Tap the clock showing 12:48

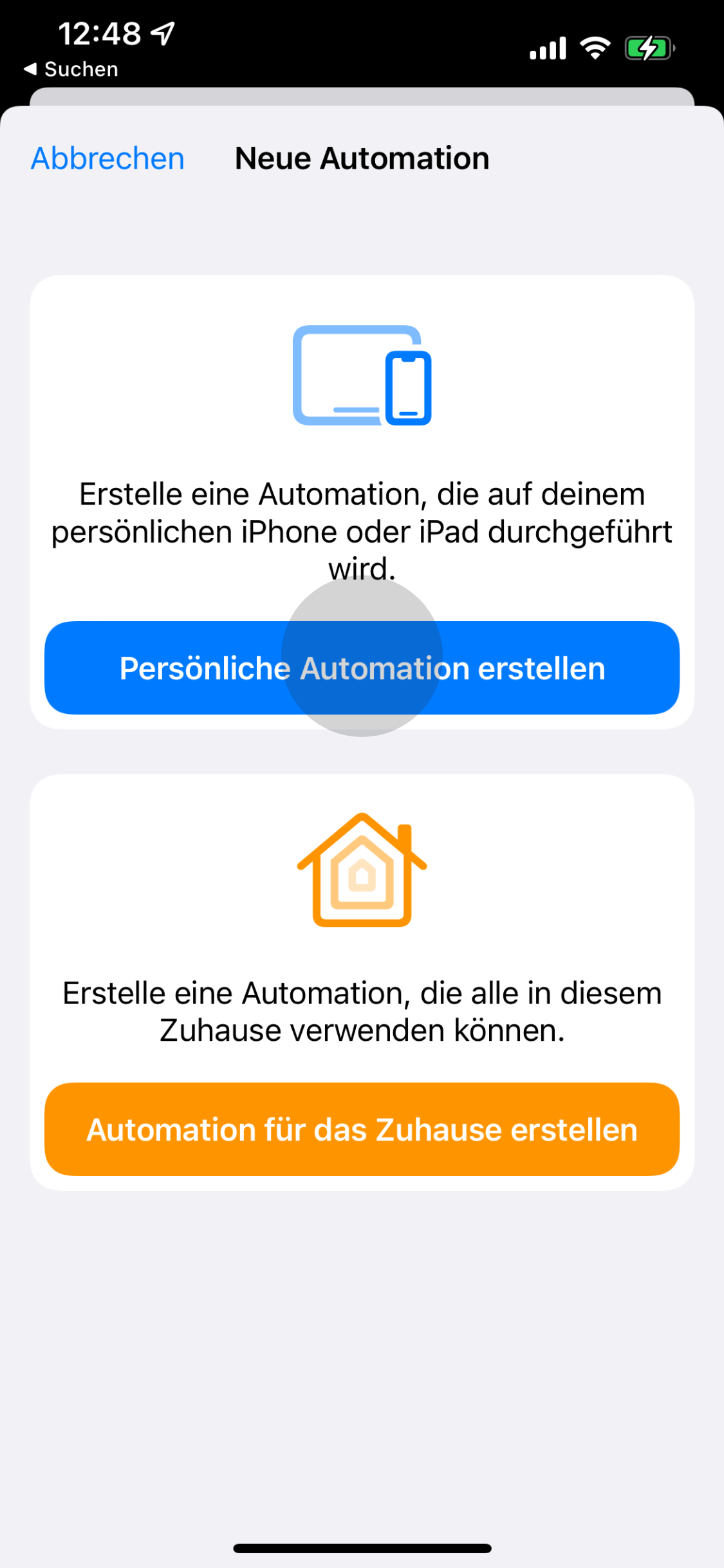(100, 33)
